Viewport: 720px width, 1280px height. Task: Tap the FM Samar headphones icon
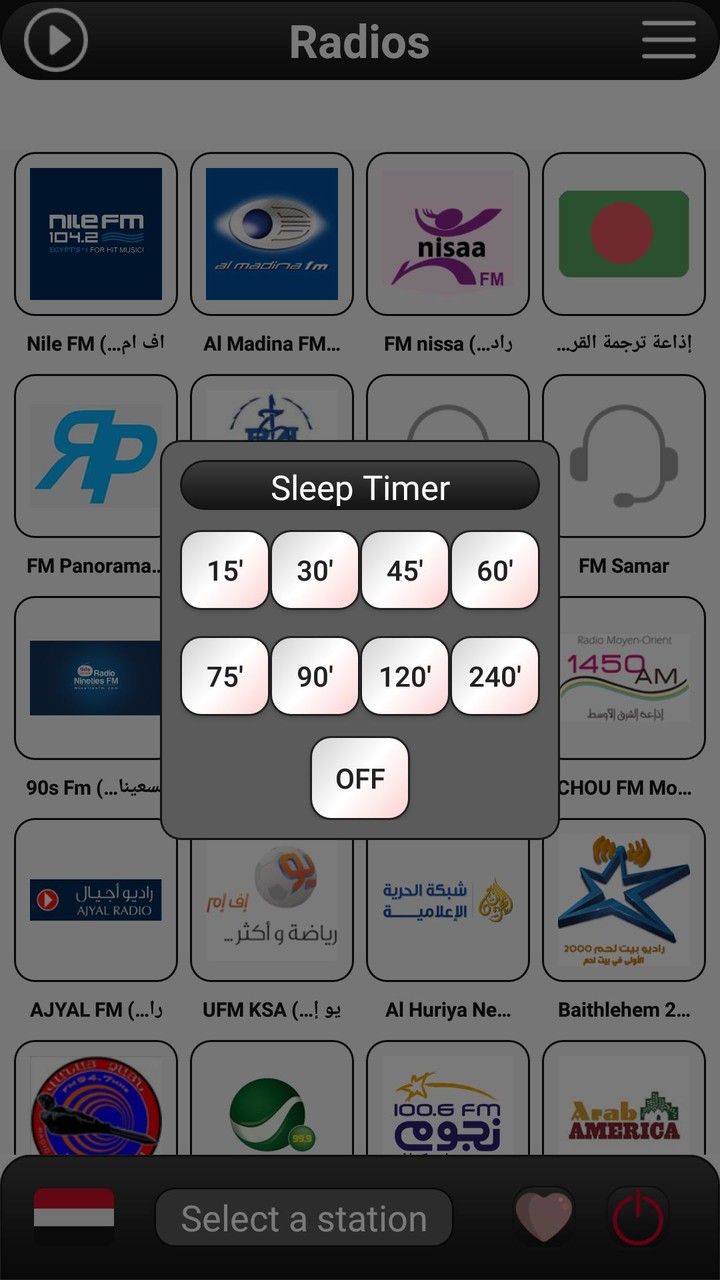[623, 456]
